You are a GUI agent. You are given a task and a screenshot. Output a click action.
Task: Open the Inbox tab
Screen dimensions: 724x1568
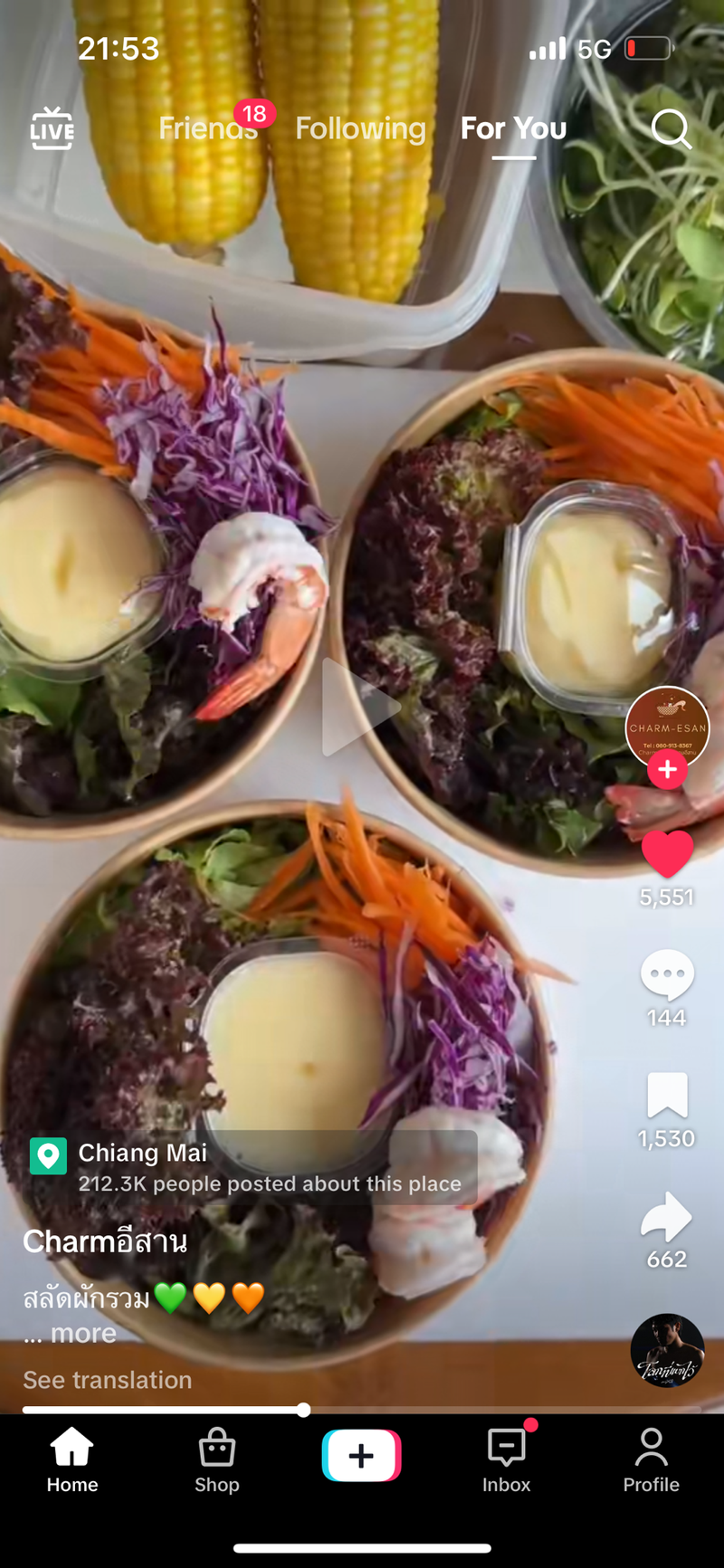click(x=507, y=1459)
